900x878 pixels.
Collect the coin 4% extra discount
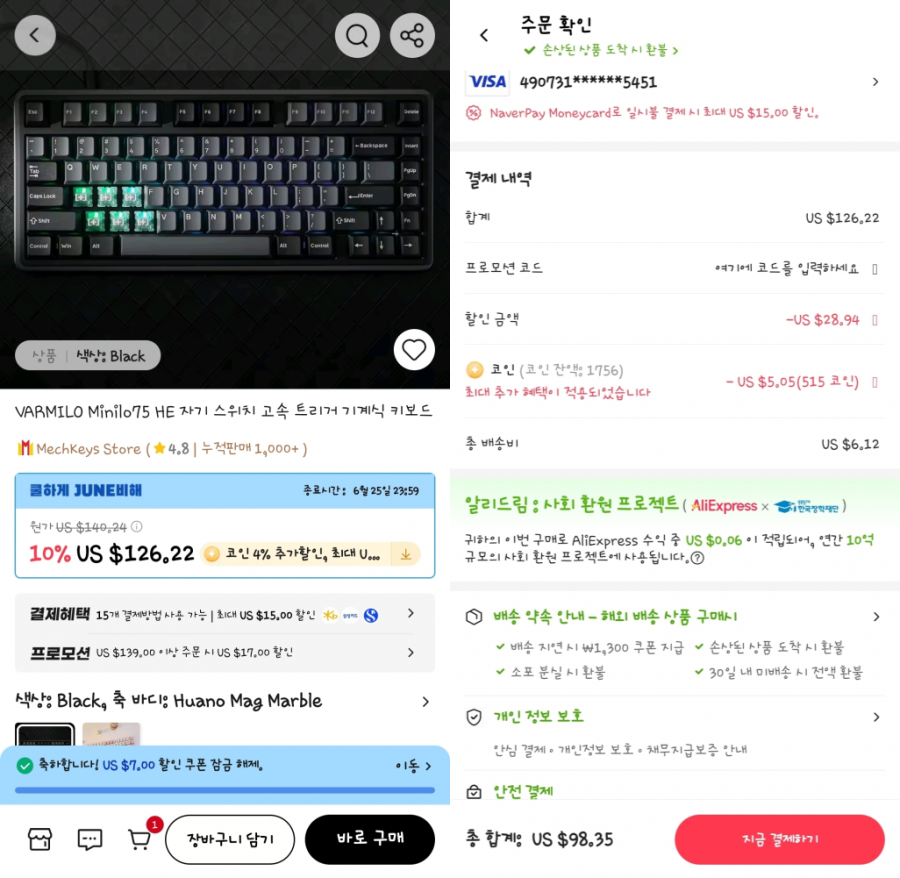point(406,554)
